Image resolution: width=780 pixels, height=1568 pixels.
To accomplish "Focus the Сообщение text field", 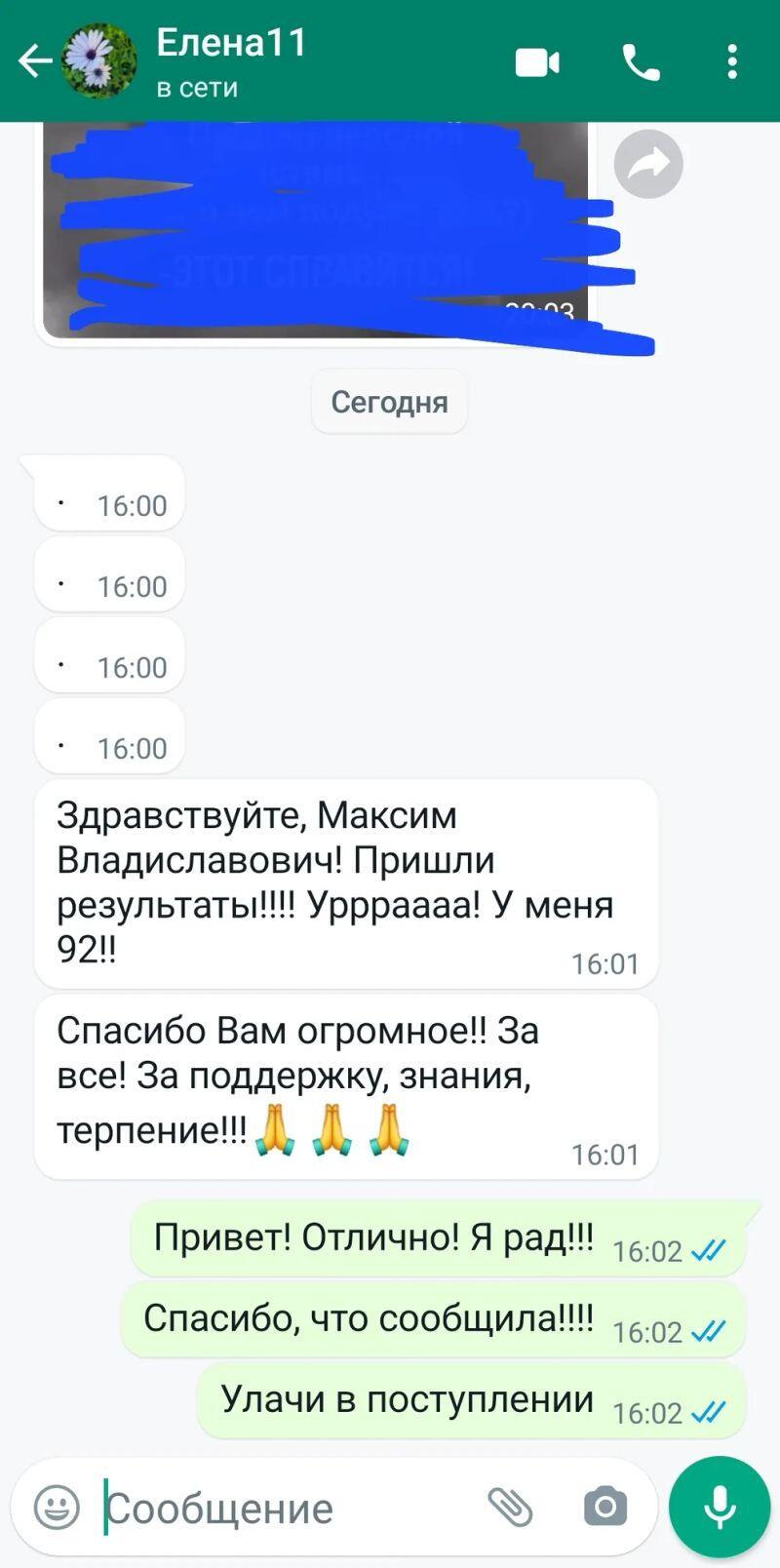I will 283,1508.
